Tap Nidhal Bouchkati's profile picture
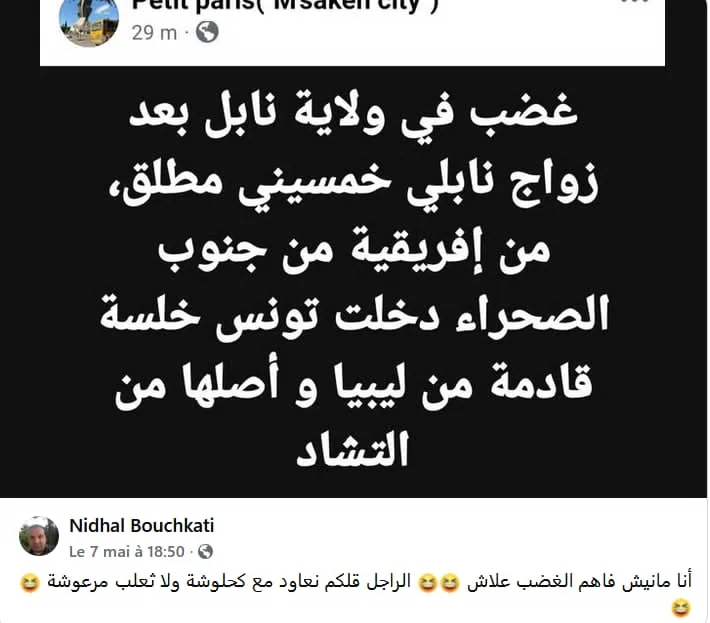The width and height of the screenshot is (710, 623). pyautogui.click(x=39, y=536)
